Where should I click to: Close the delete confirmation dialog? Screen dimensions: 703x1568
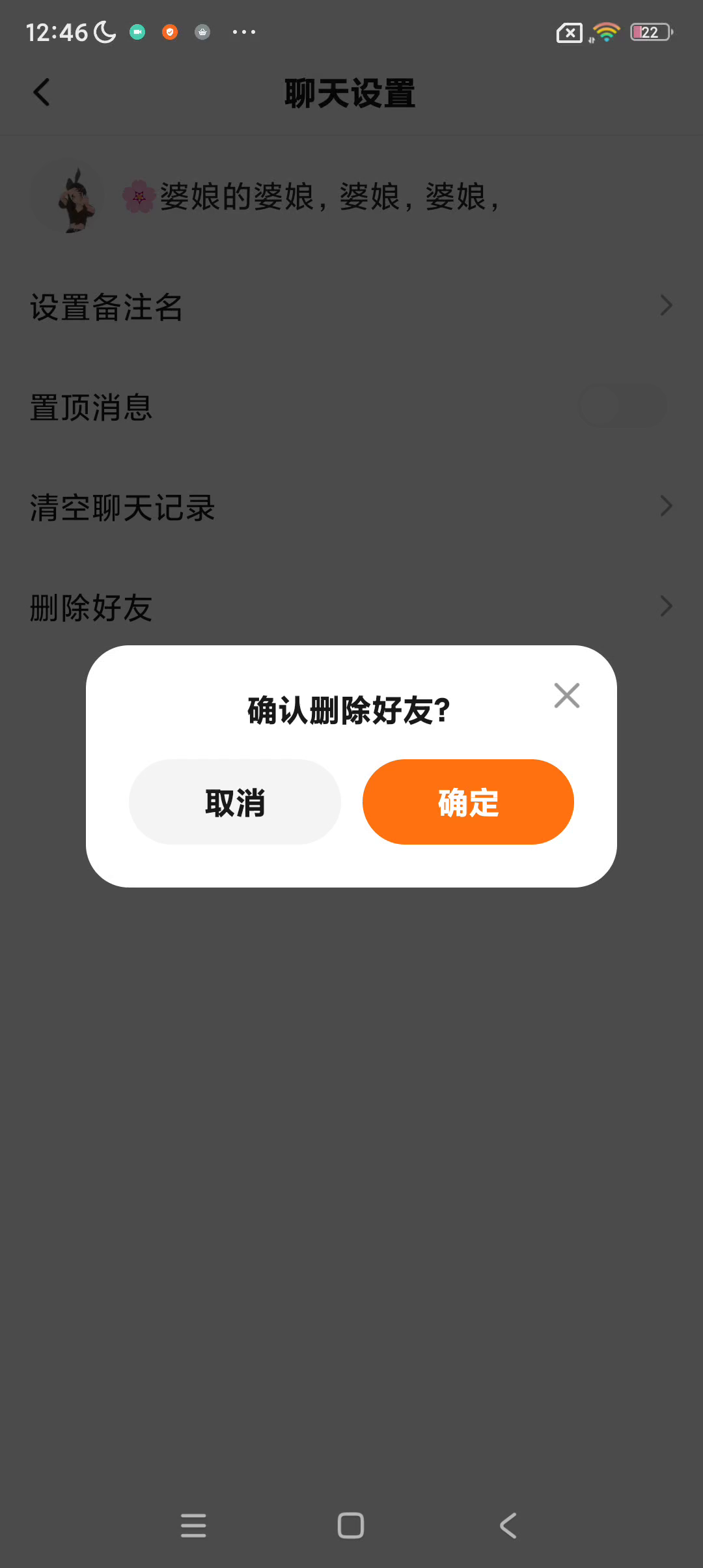[x=566, y=695]
